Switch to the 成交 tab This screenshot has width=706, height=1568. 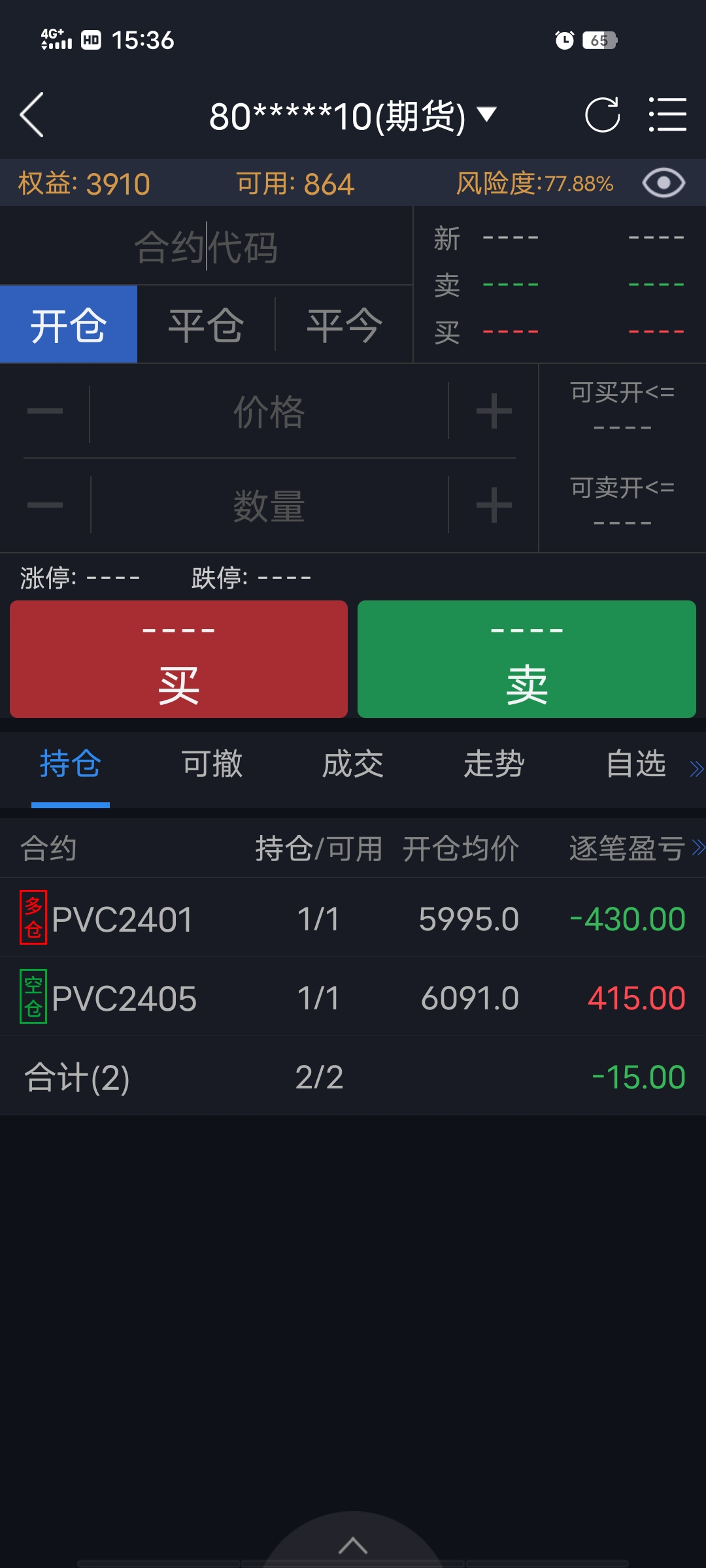pyautogui.click(x=353, y=764)
